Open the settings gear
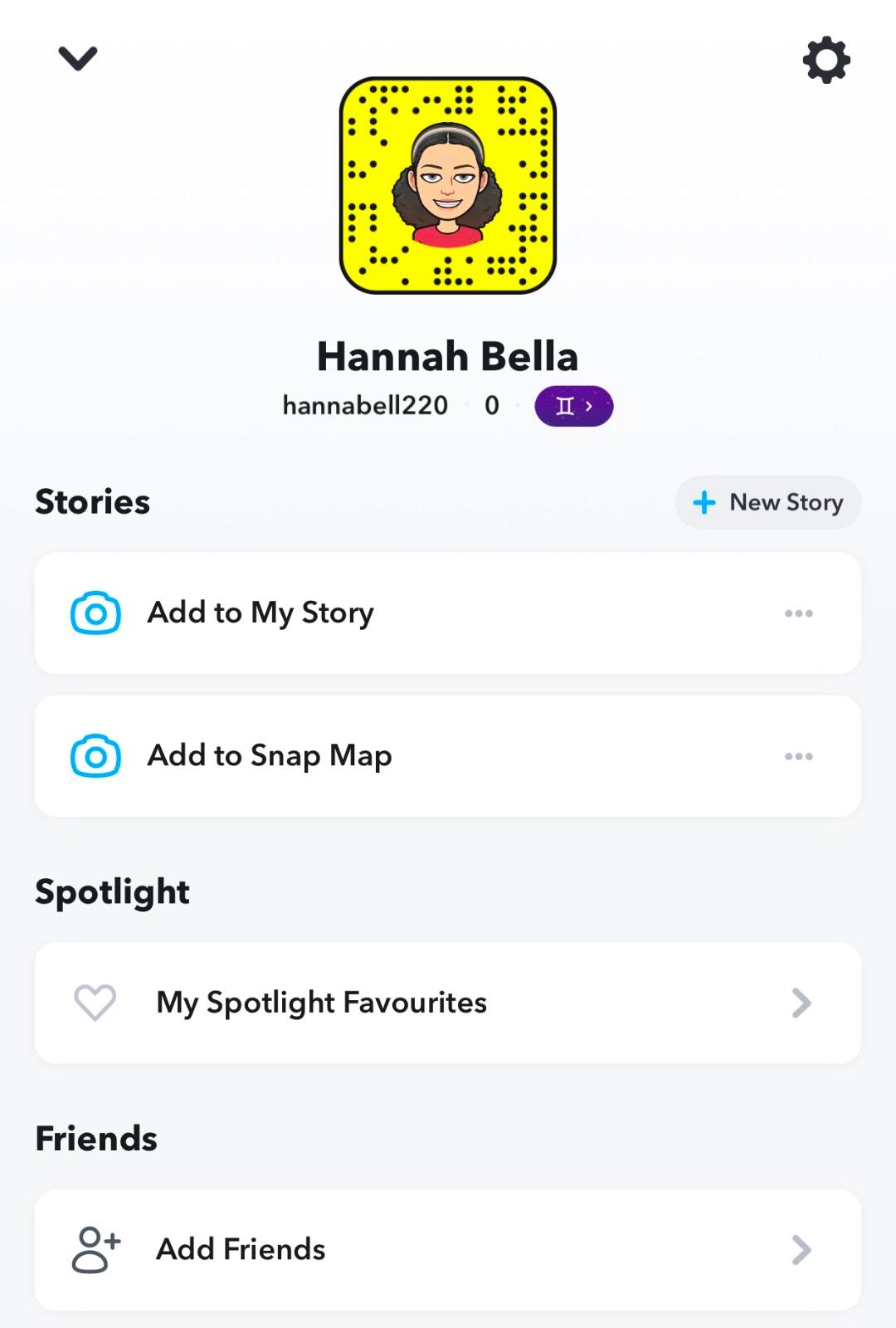The image size is (896, 1328). point(826,60)
